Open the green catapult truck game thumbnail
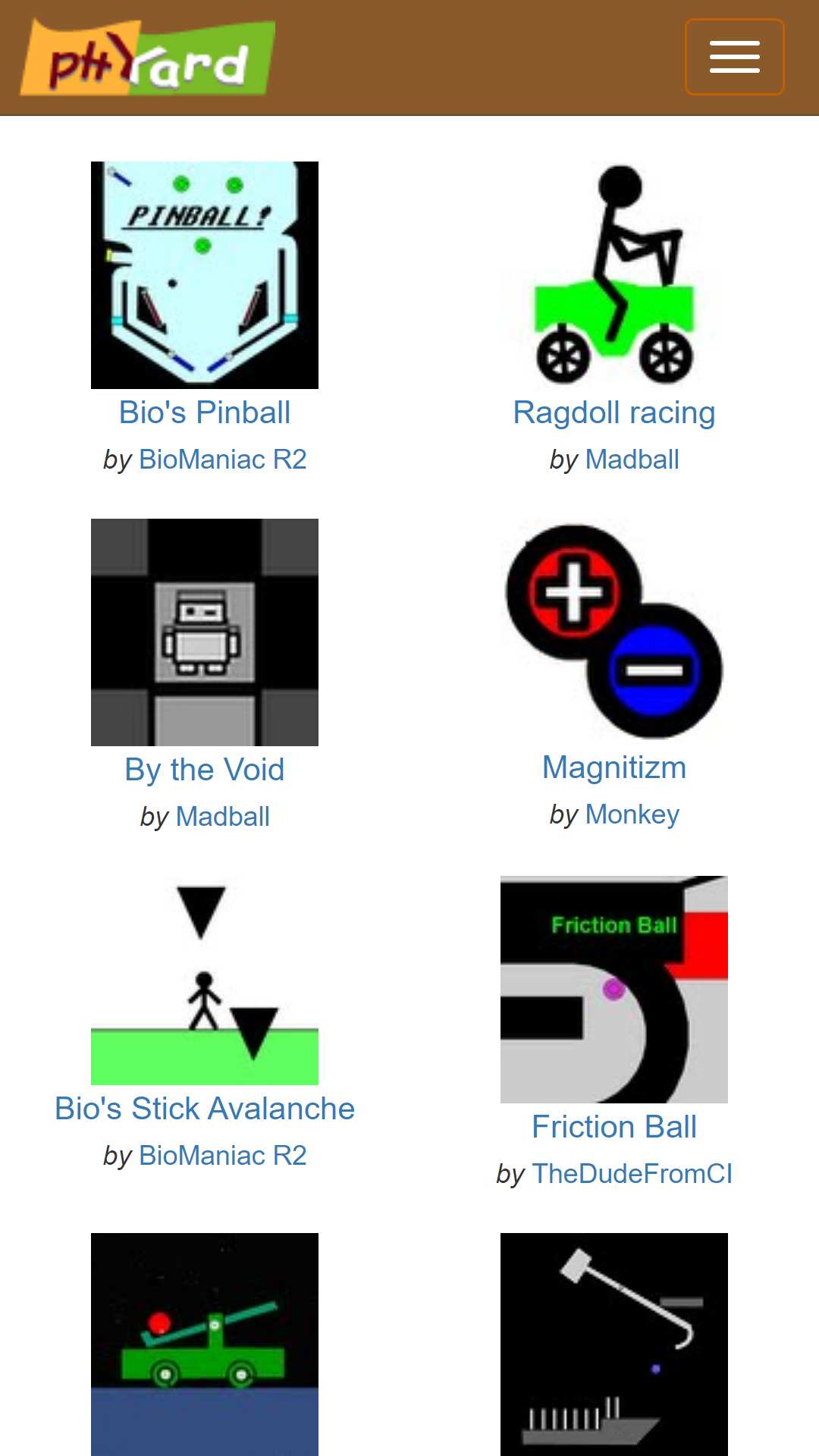819x1456 pixels. point(205,1345)
